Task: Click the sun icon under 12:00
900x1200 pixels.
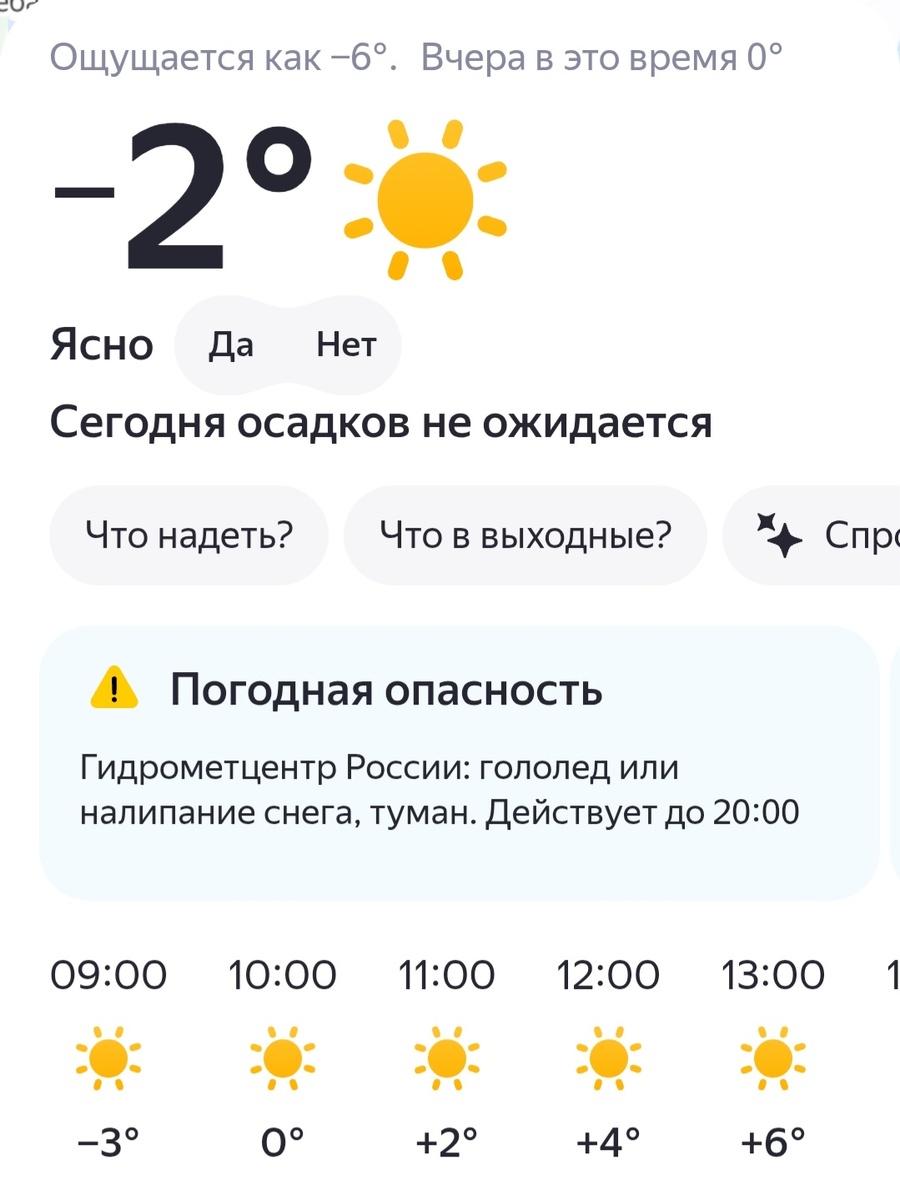Action: (609, 1057)
